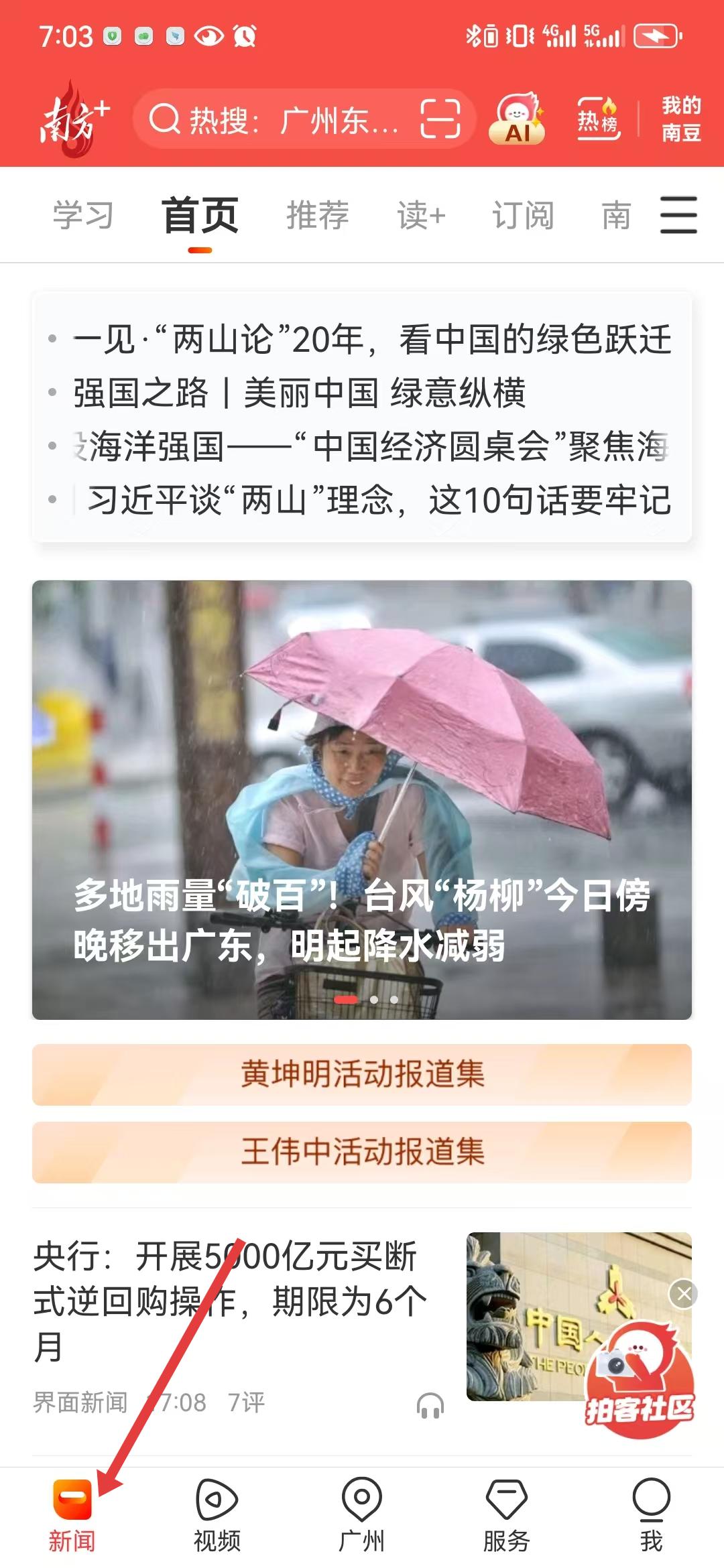Open the typhoon 杨柳 rainfall banner
Screen dimensions: 724x1568
tap(362, 799)
